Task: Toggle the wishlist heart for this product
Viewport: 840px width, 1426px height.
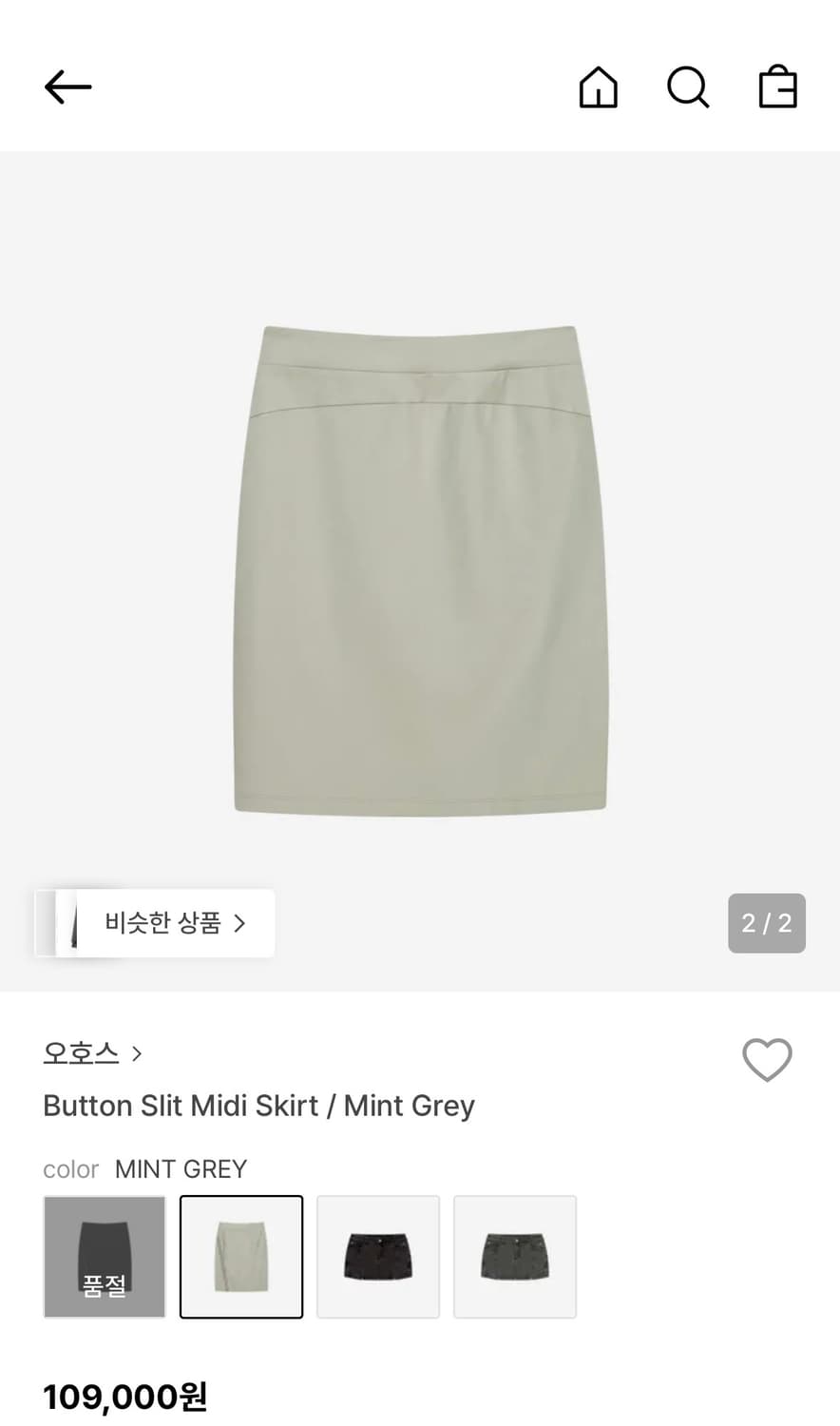Action: 767,1060
